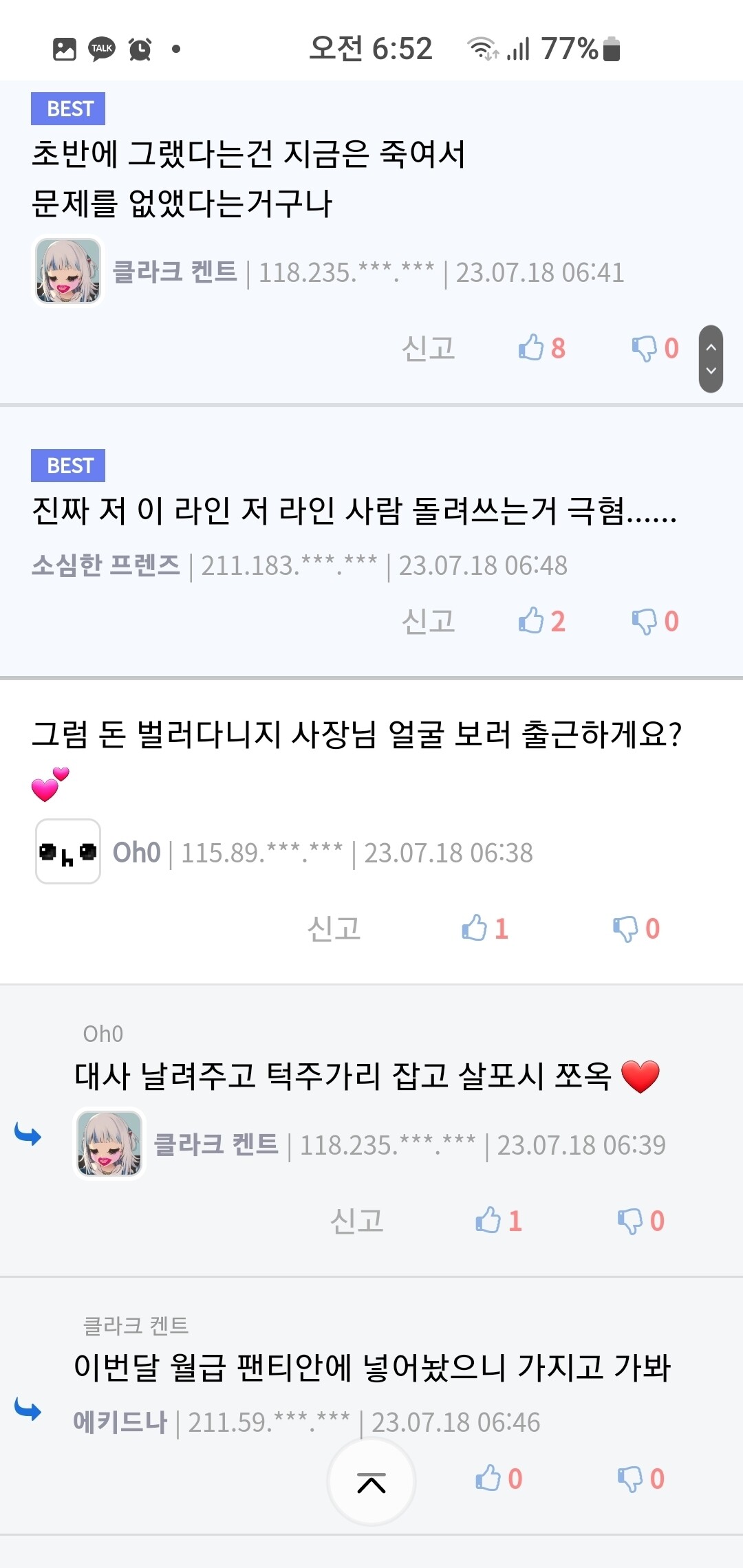The height and width of the screenshot is (1568, 743).
Task: Report 소심한 프렌즈's comment
Action: pos(428,621)
